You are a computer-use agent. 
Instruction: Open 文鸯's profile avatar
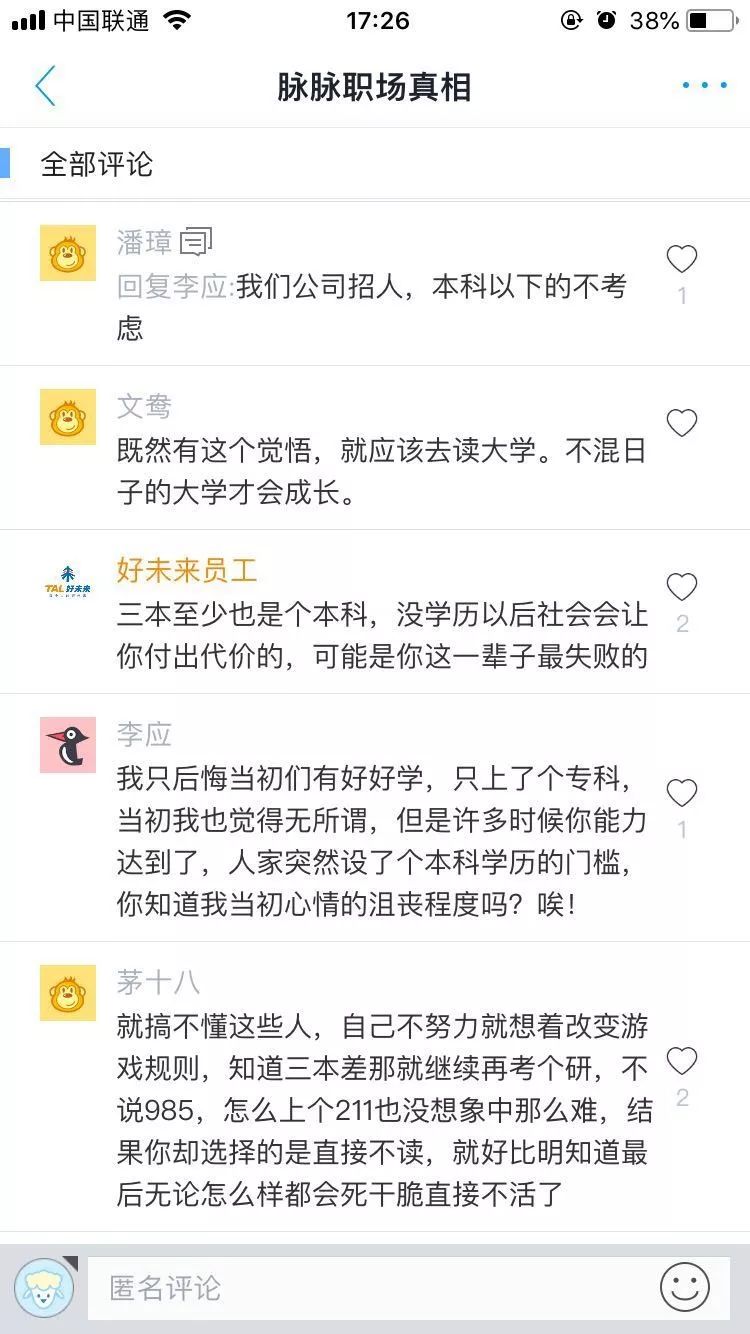[x=68, y=417]
